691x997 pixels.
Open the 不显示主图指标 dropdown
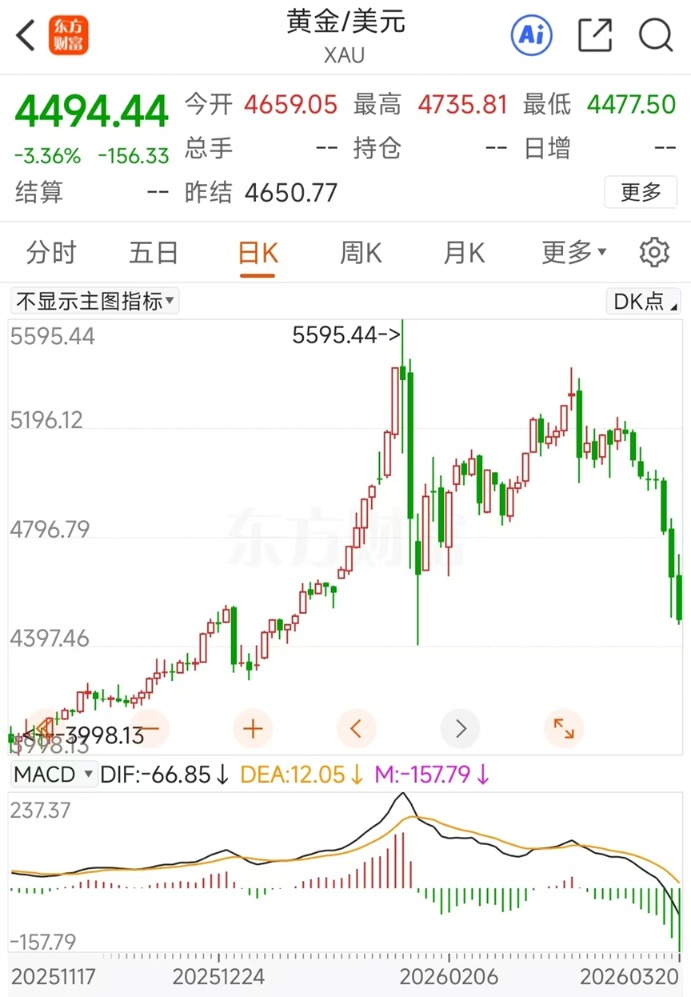[x=95, y=301]
